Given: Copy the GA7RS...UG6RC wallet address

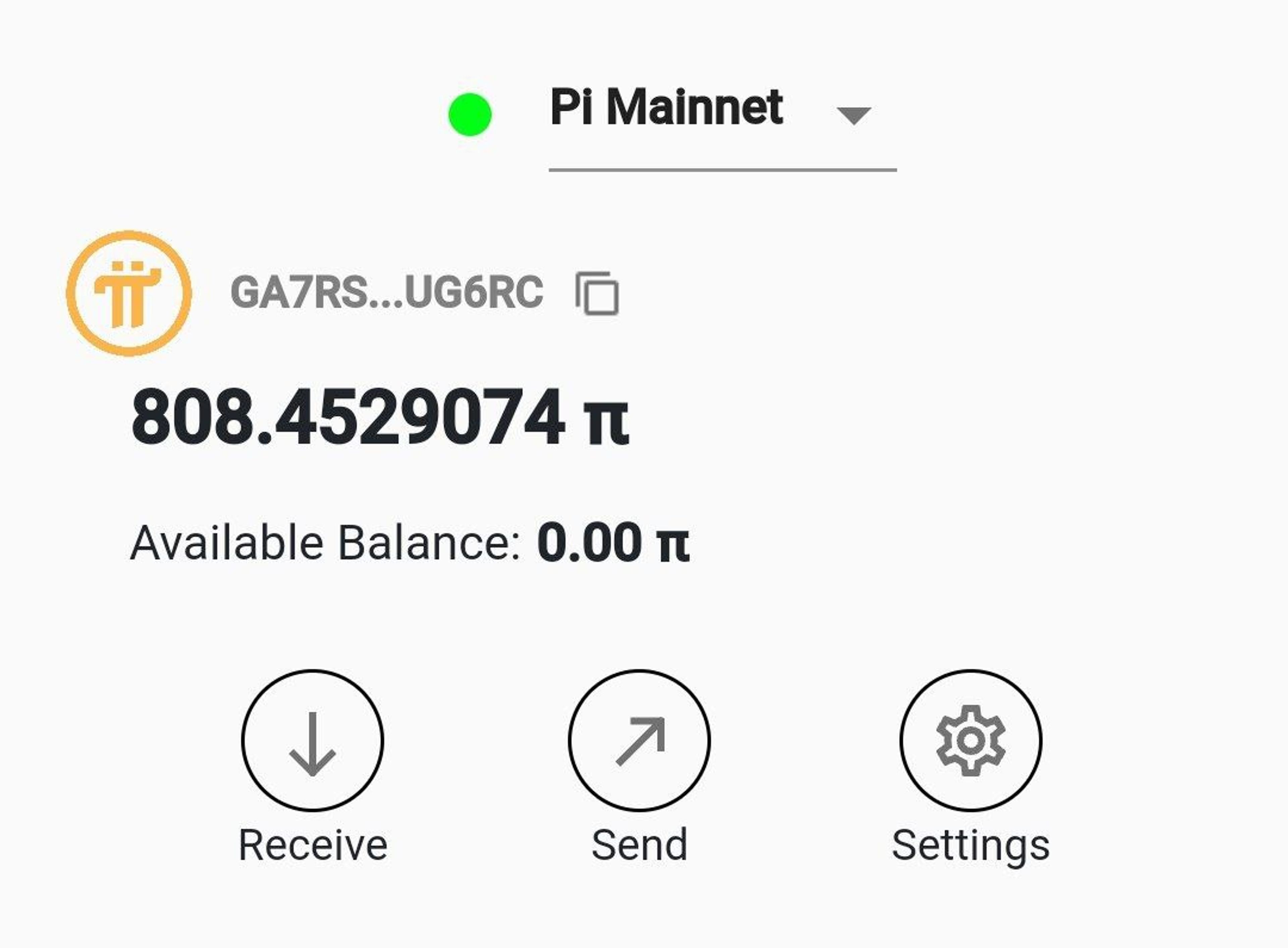Looking at the screenshot, I should click(597, 293).
